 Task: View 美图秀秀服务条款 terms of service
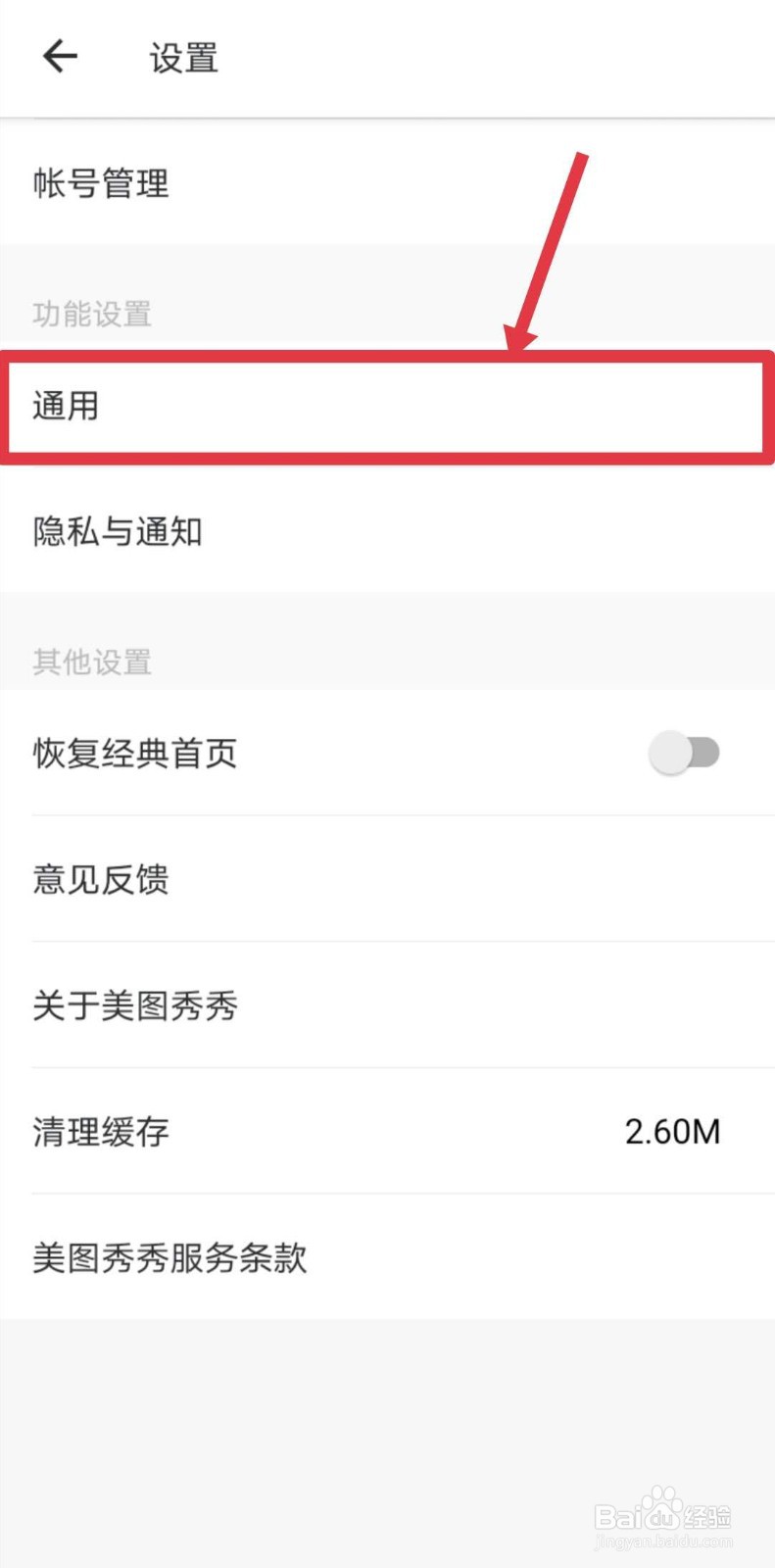(170, 1258)
